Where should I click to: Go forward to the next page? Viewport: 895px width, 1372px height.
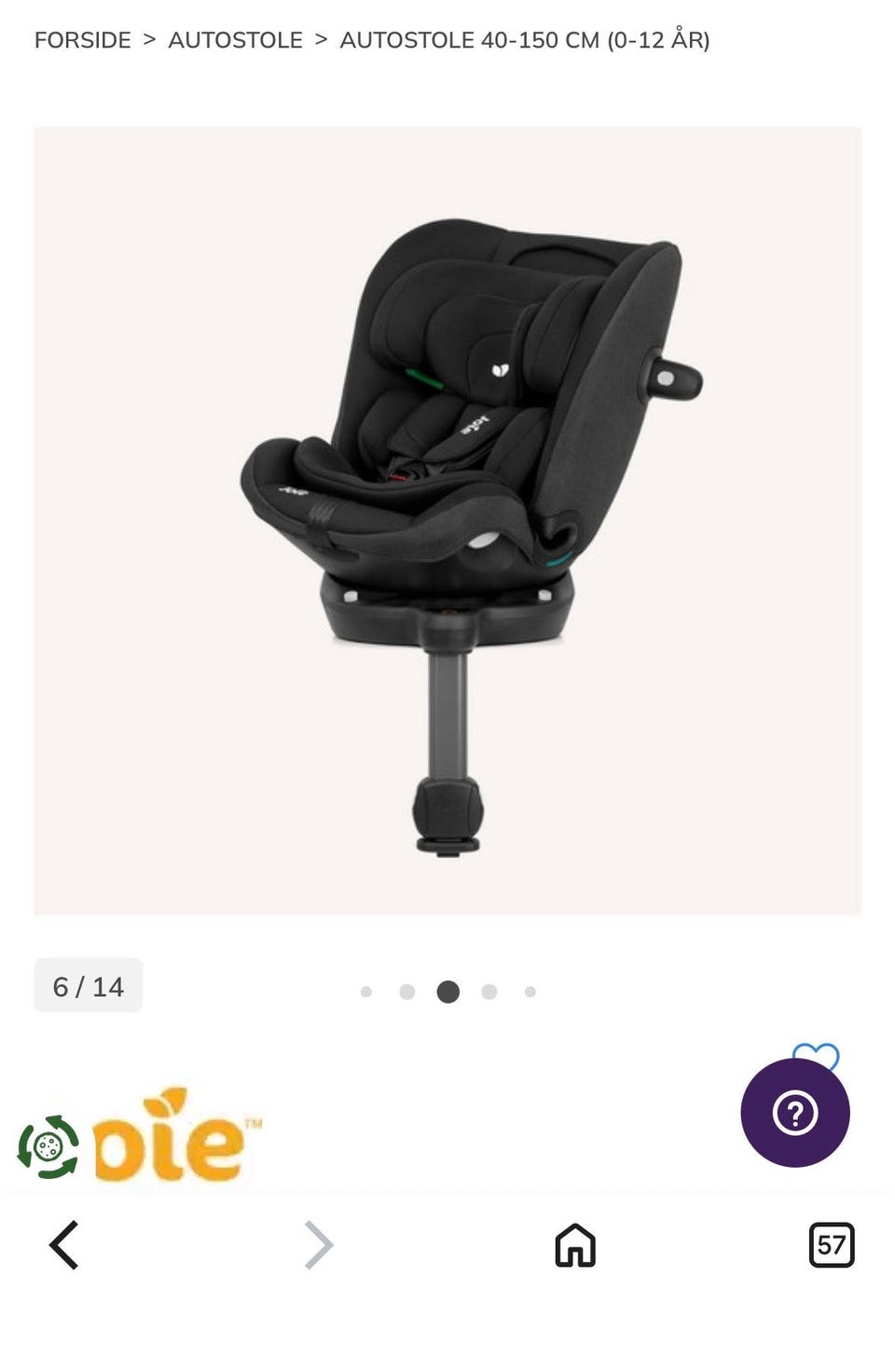(x=318, y=1245)
